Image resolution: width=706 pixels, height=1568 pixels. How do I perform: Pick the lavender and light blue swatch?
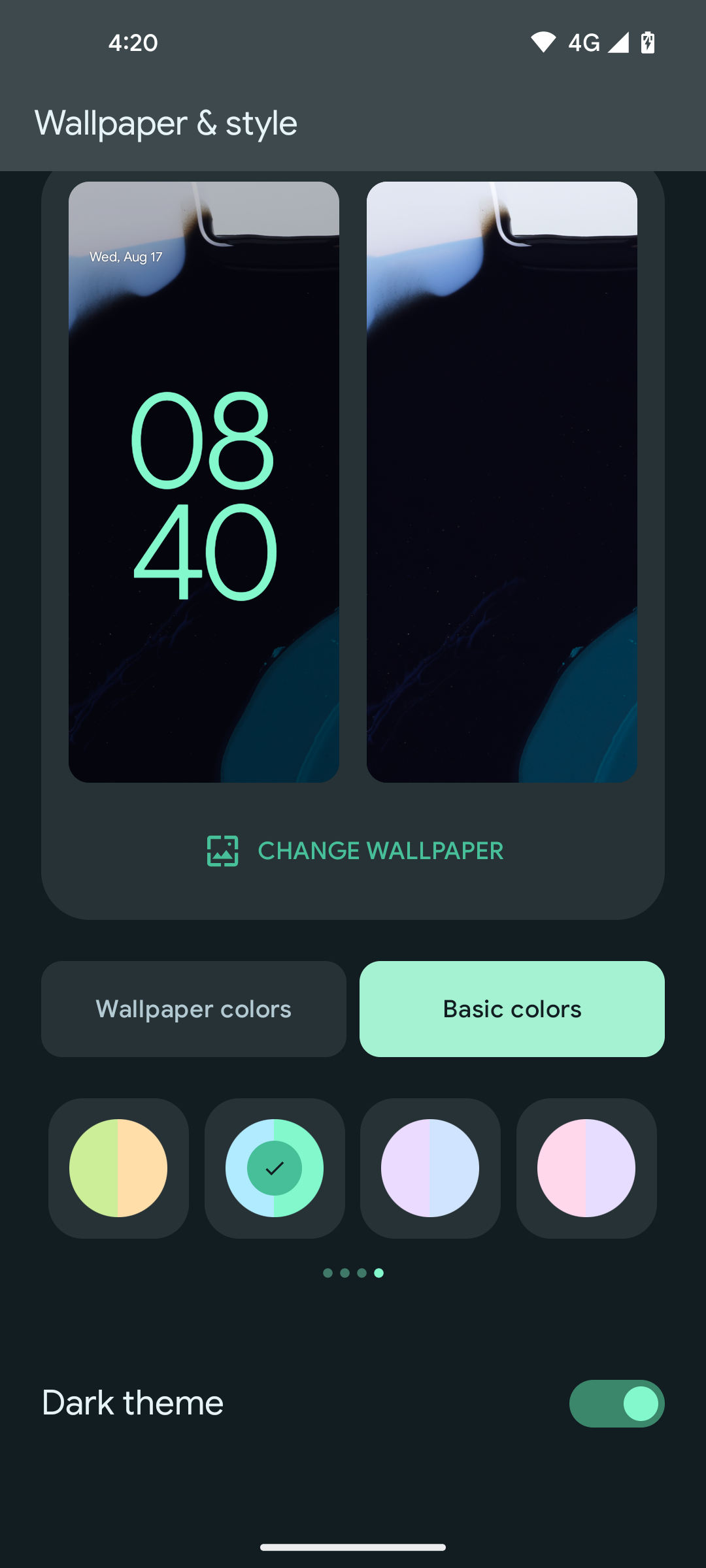[x=430, y=1168]
